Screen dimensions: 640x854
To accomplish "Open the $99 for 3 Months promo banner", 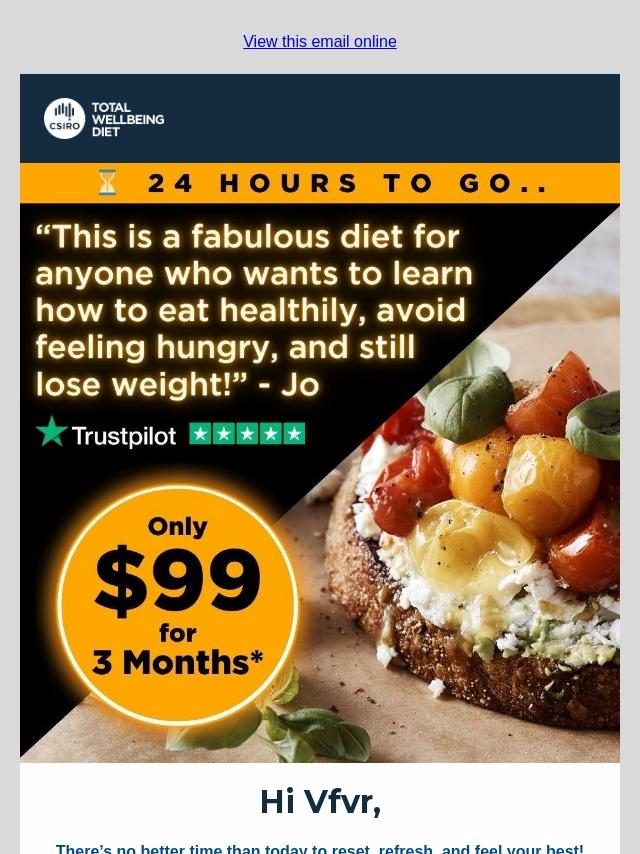I will click(x=320, y=463).
